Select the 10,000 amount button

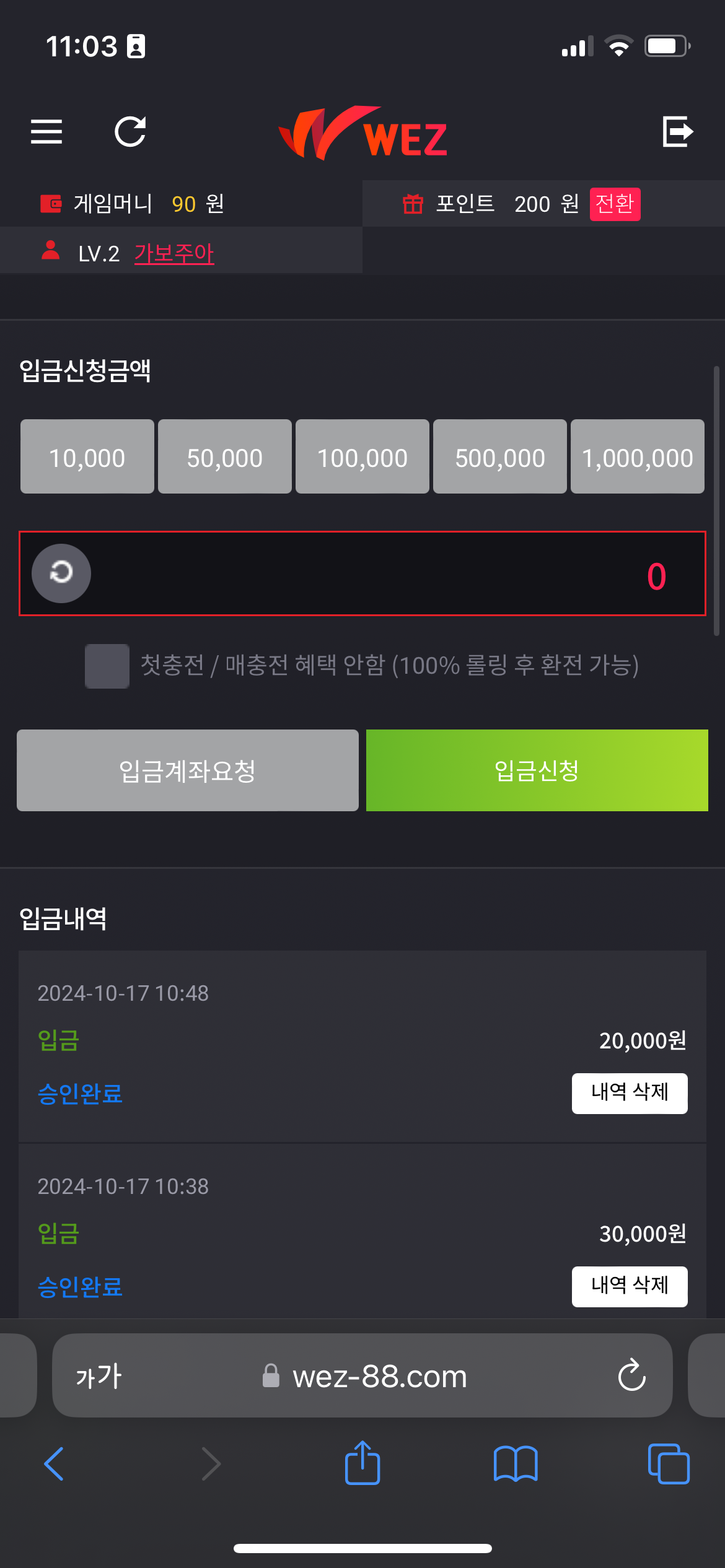[x=87, y=457]
